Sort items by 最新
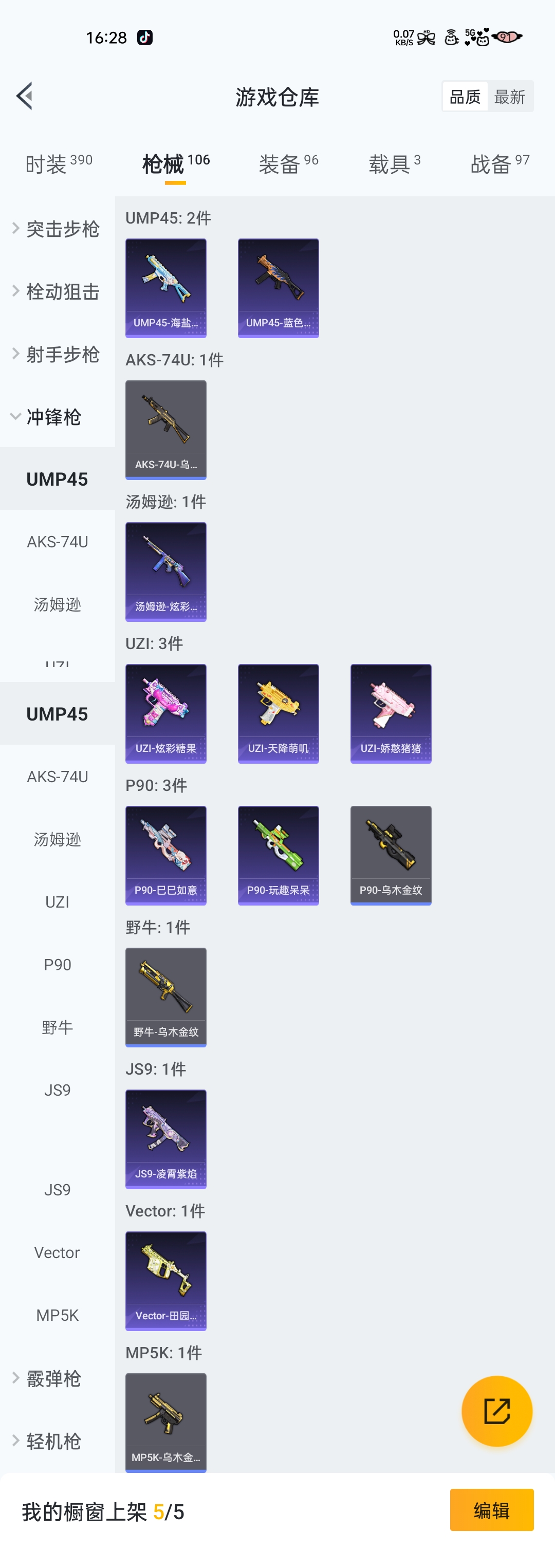Screen dimensions: 555x1568 509,96
